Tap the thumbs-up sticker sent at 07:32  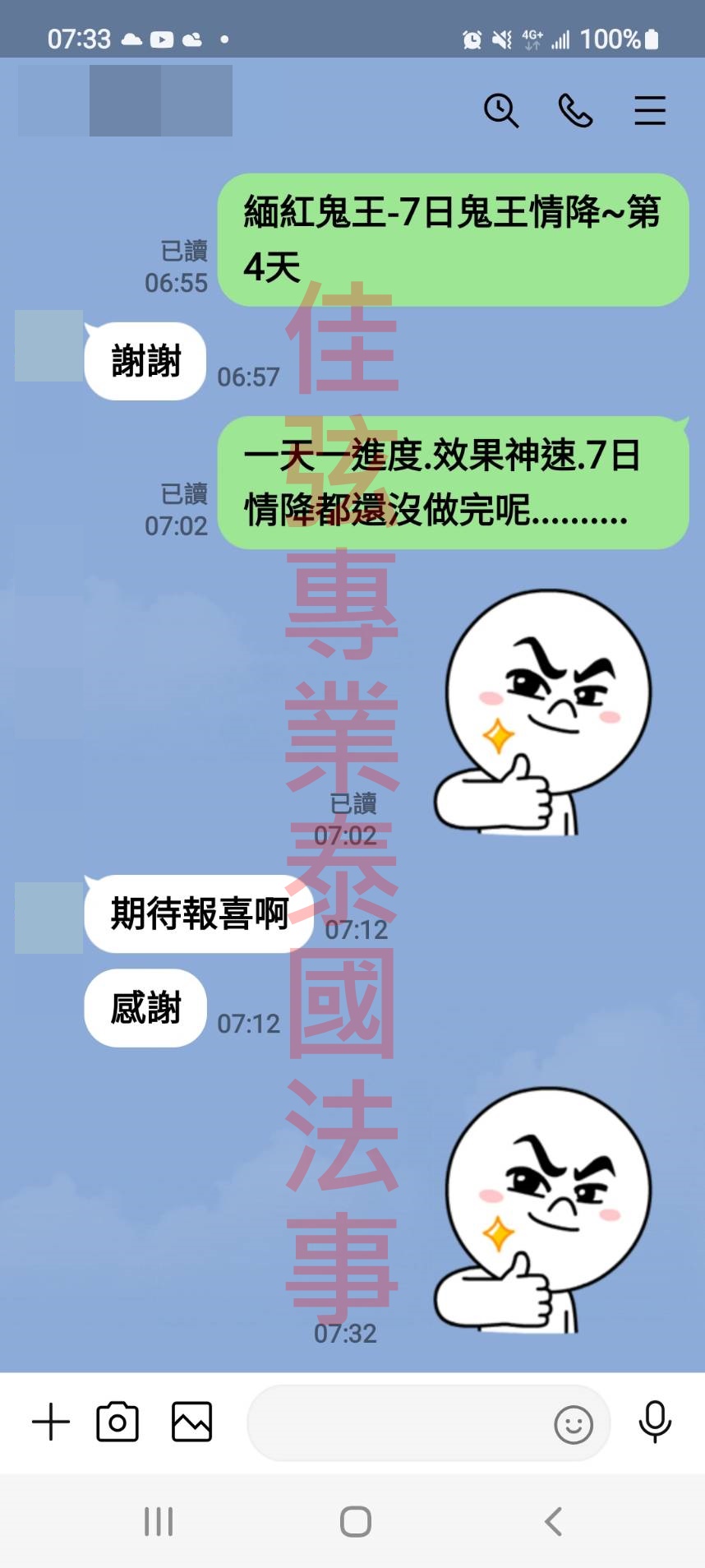click(542, 1209)
